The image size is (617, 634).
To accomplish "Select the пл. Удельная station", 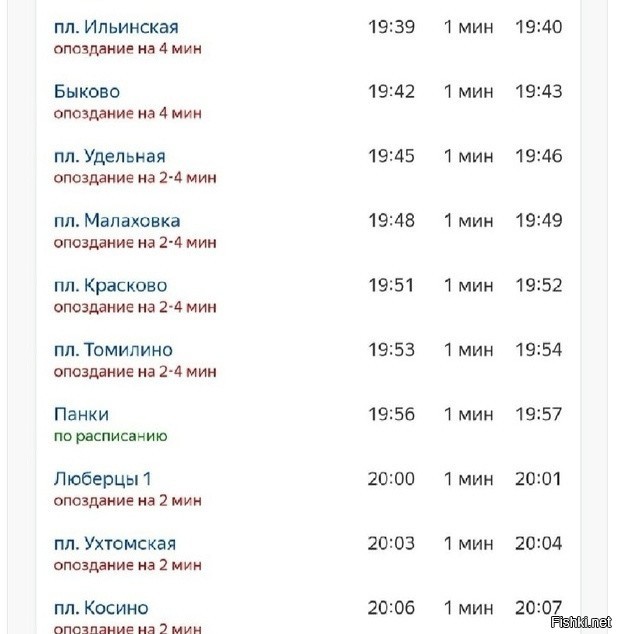I will [x=109, y=156].
